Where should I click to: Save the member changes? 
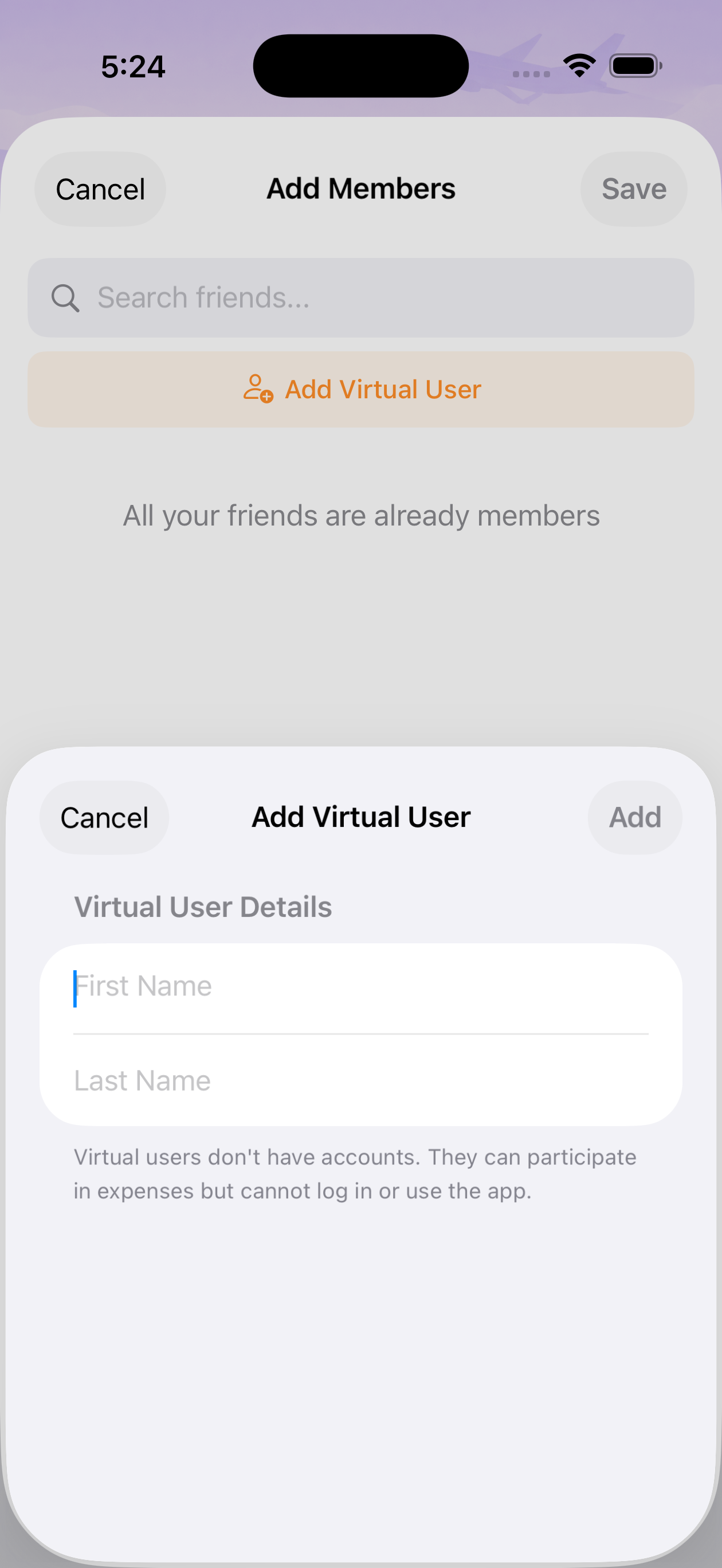(633, 189)
